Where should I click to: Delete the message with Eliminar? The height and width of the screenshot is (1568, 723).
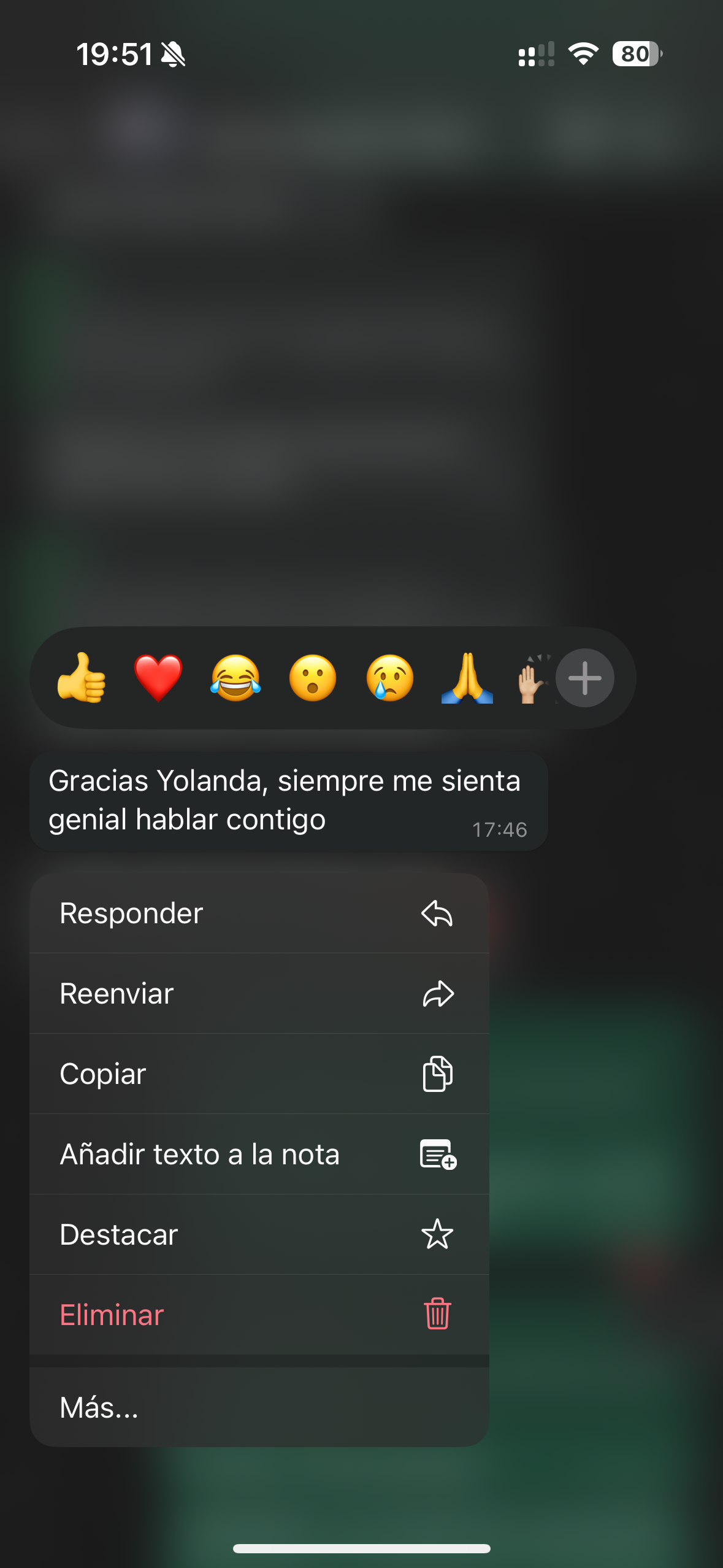click(259, 1315)
